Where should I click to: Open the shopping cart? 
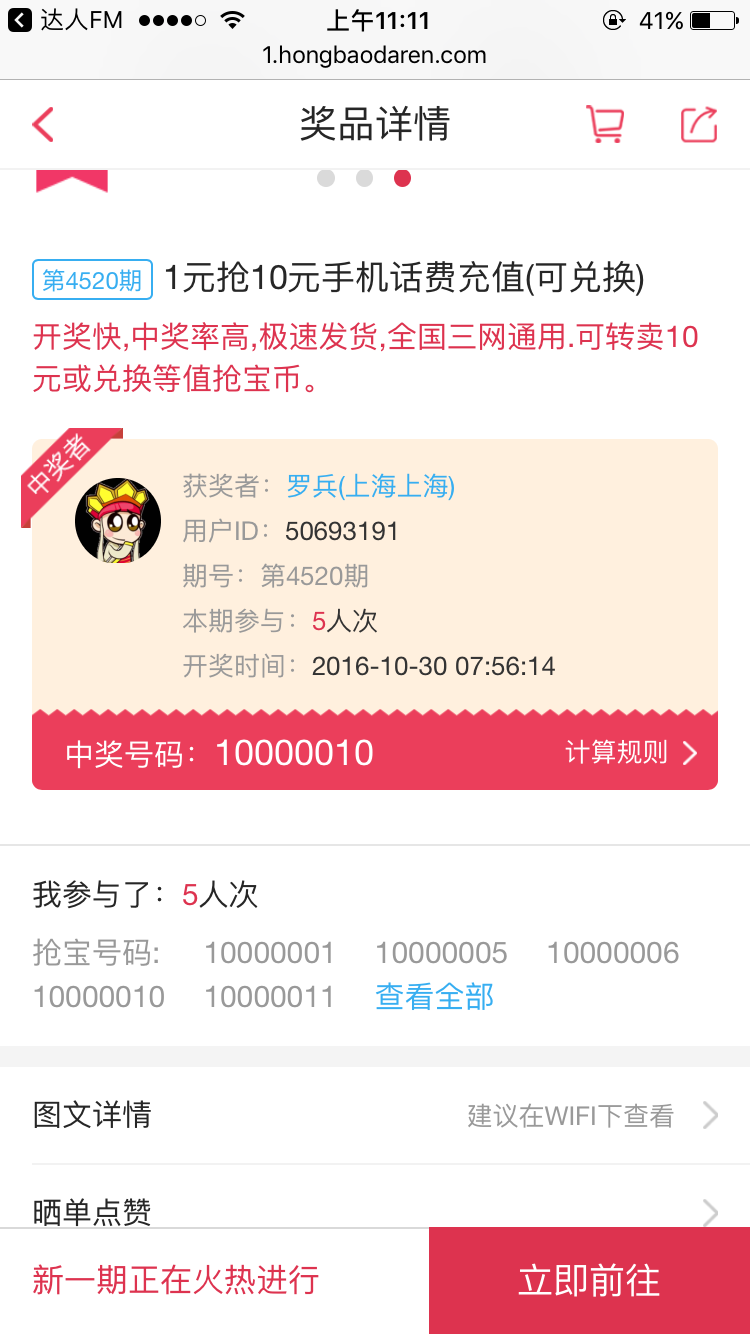605,124
